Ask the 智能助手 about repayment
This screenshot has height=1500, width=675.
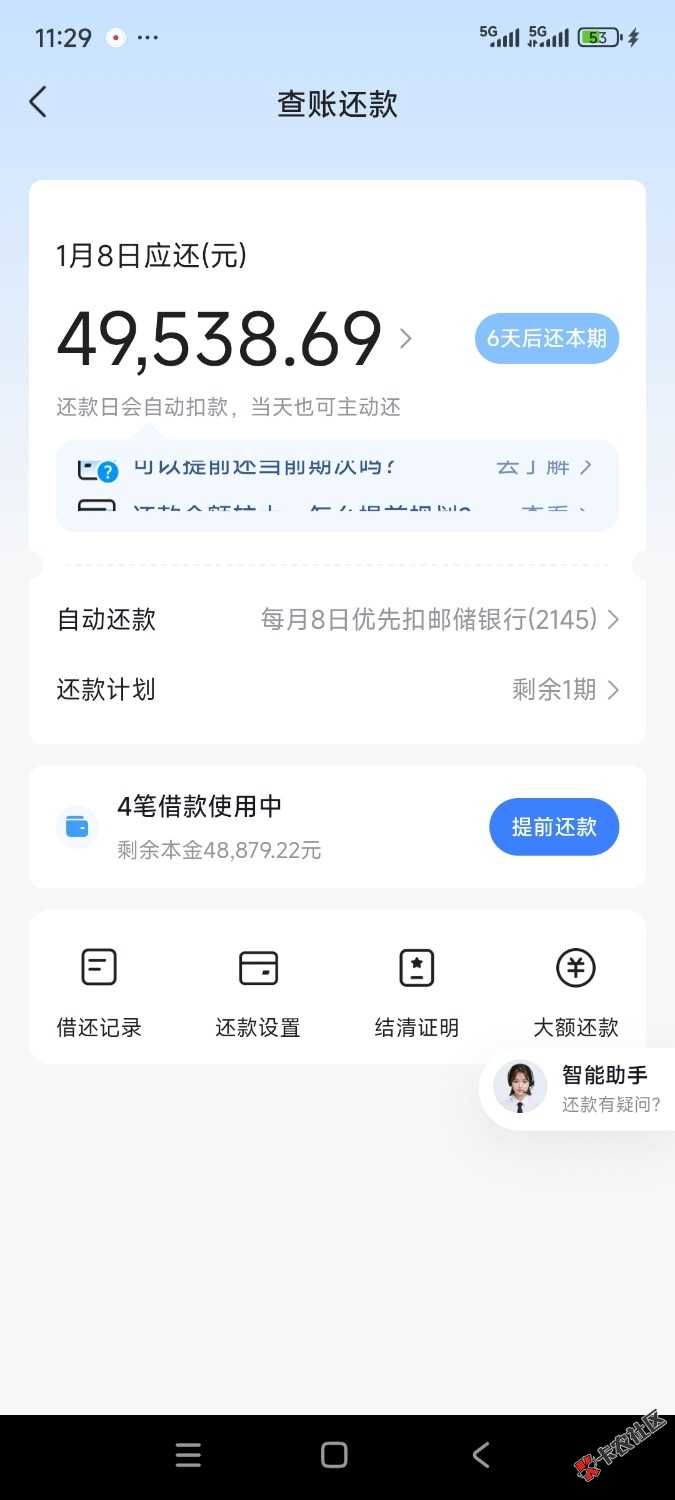[x=580, y=1088]
